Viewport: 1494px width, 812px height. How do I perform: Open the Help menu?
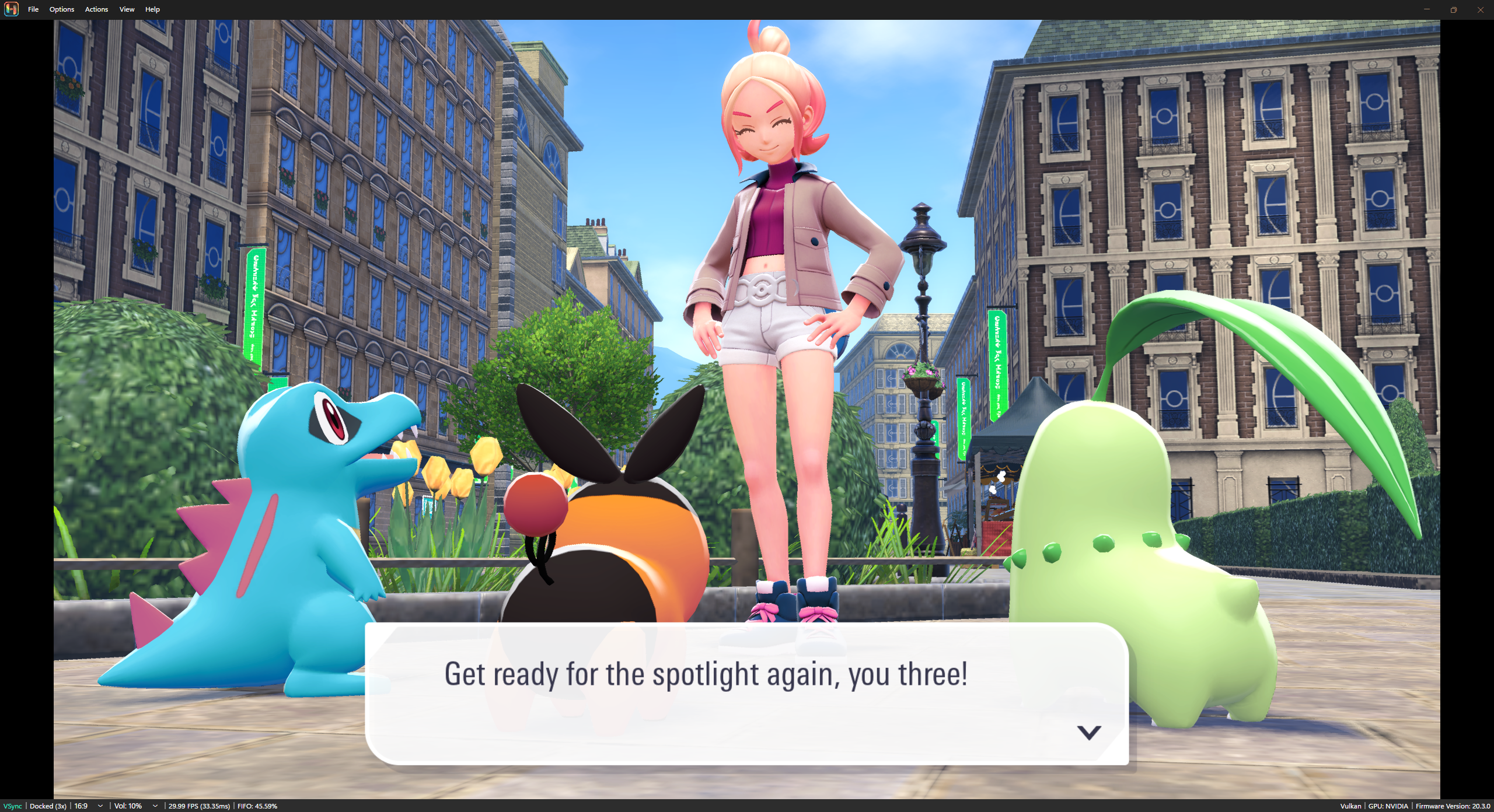tap(152, 9)
